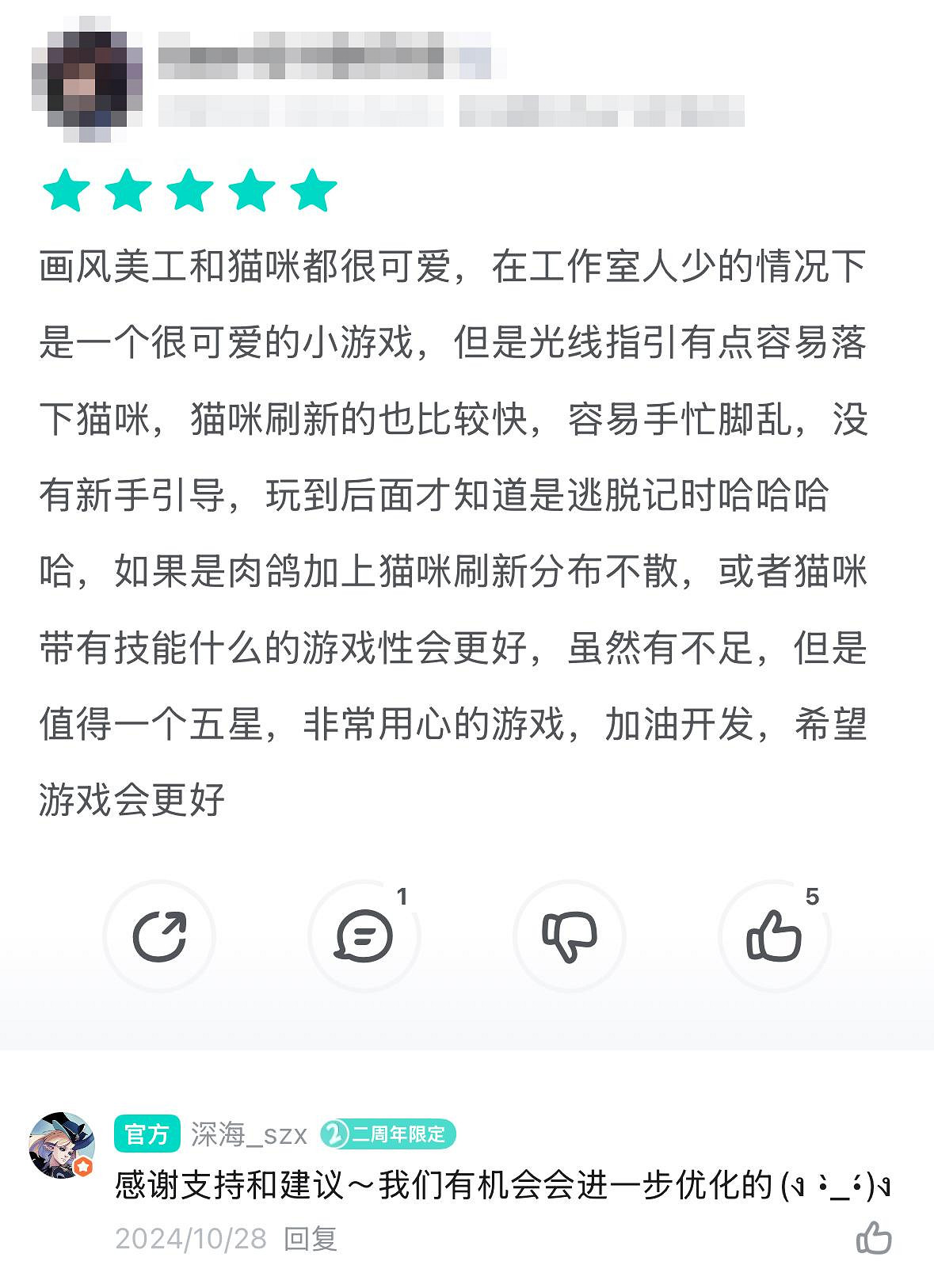The height and width of the screenshot is (1288, 934).
Task: Click the thumbs-up icon showing 5 likes
Action: [774, 936]
